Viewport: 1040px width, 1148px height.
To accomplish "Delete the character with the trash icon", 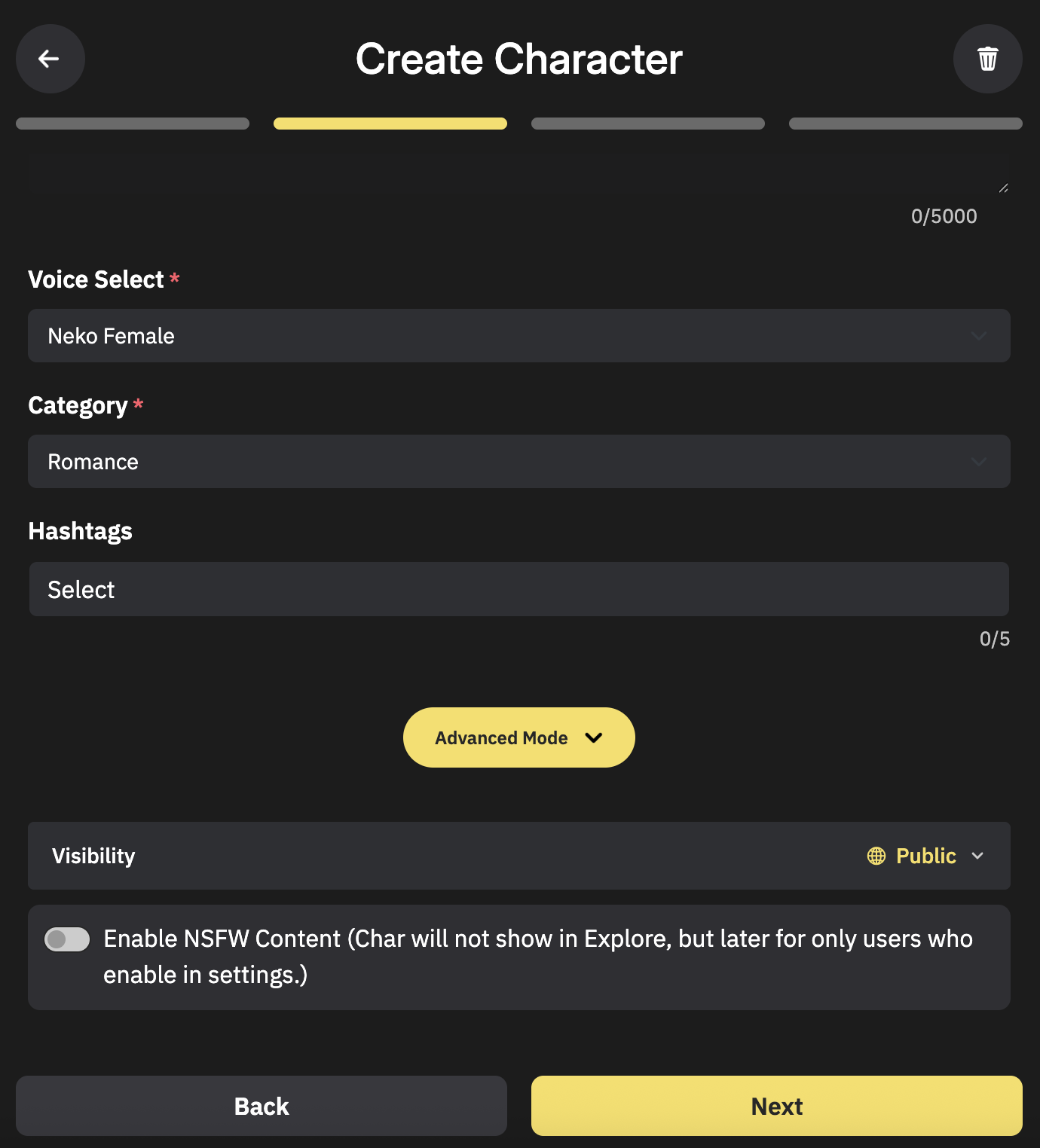I will (x=987, y=59).
